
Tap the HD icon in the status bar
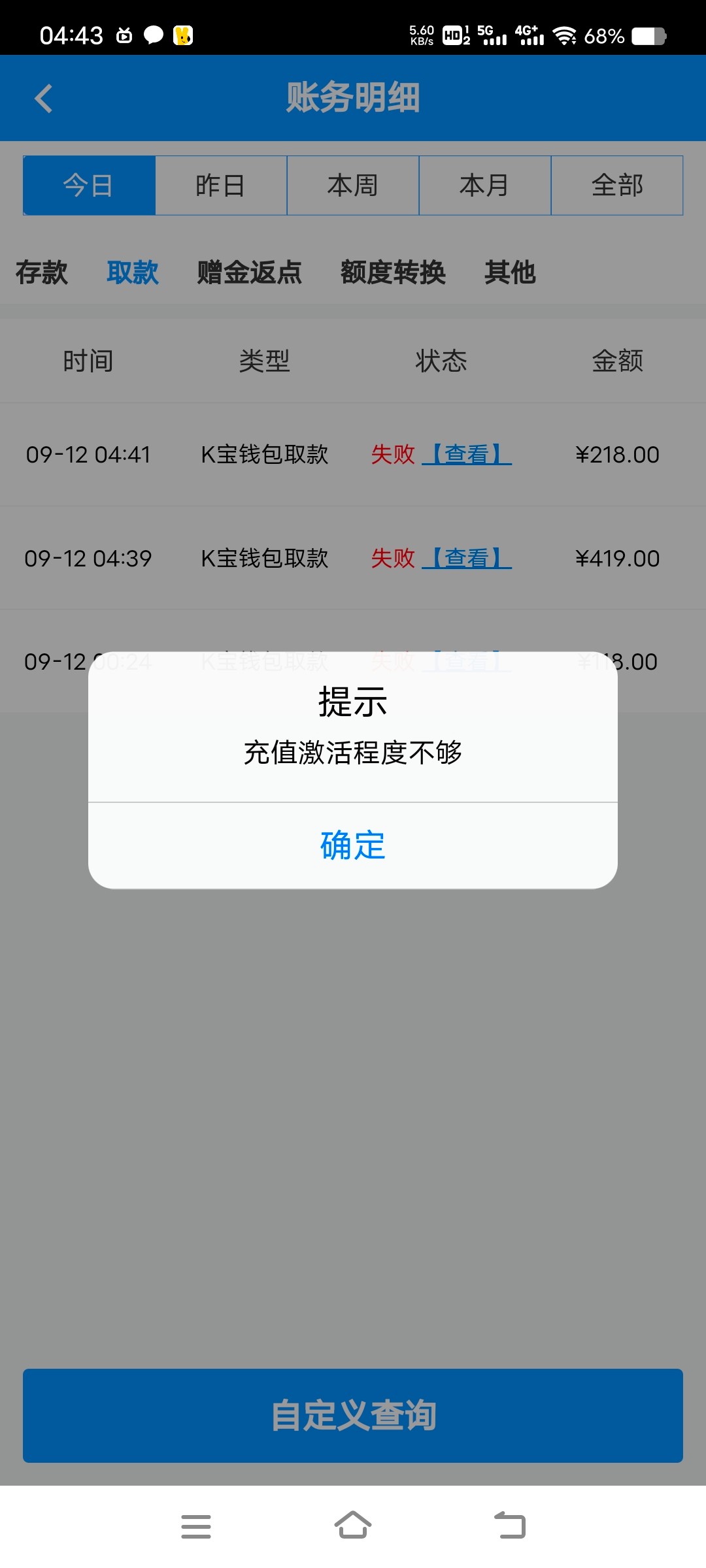coord(452,36)
